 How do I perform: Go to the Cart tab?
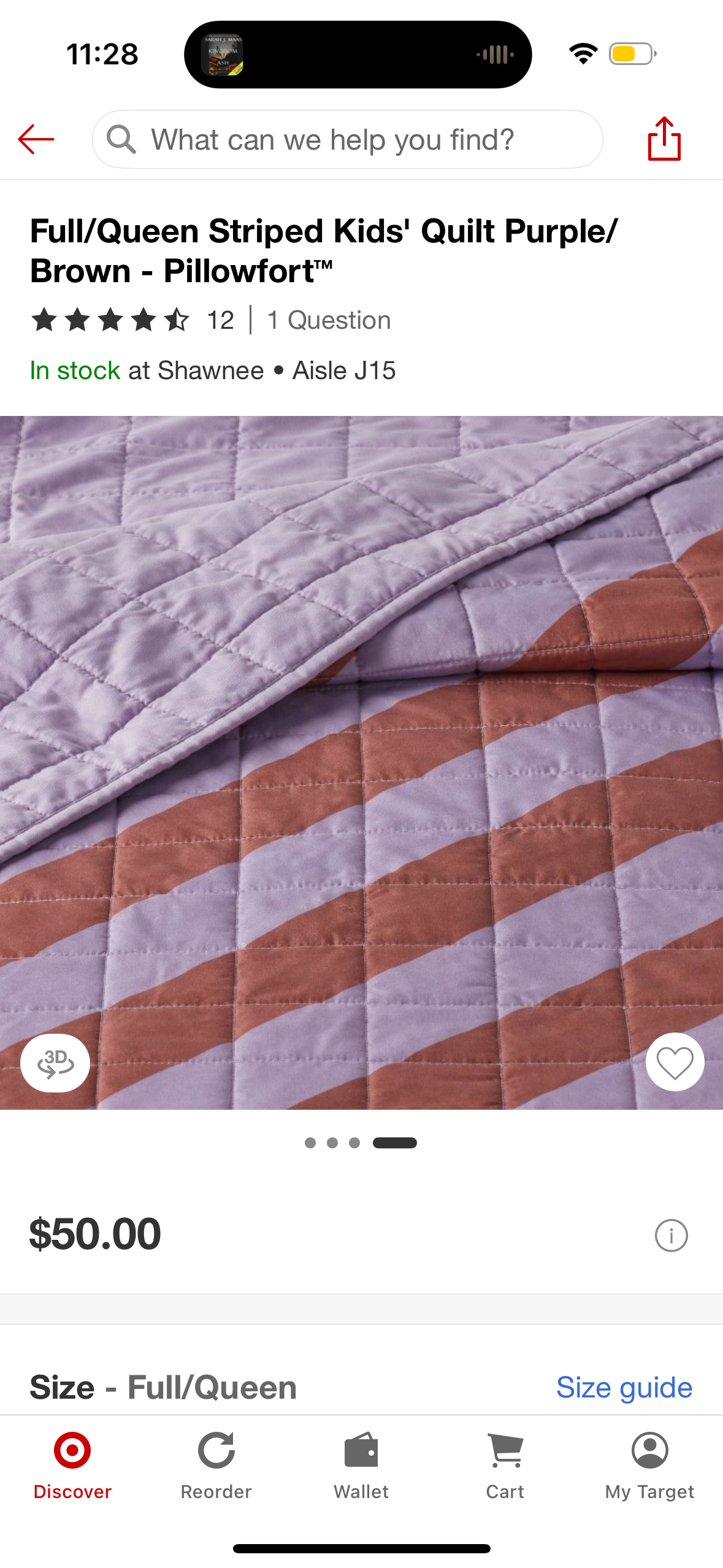pos(505,1465)
